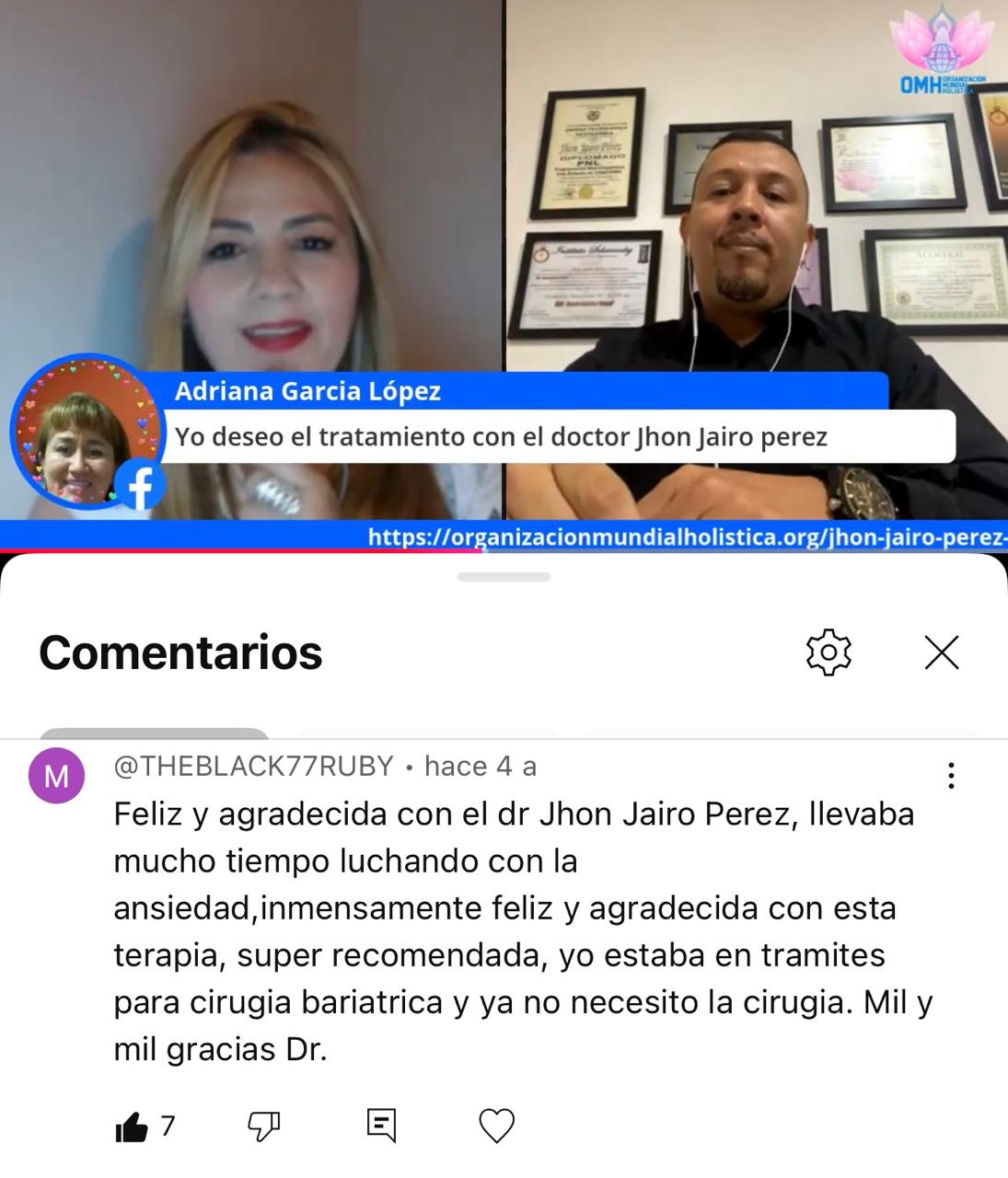Open the overflow menu on THEBLACK77RUBY's comment
Viewport: 1008px width, 1178px height.
[950, 776]
